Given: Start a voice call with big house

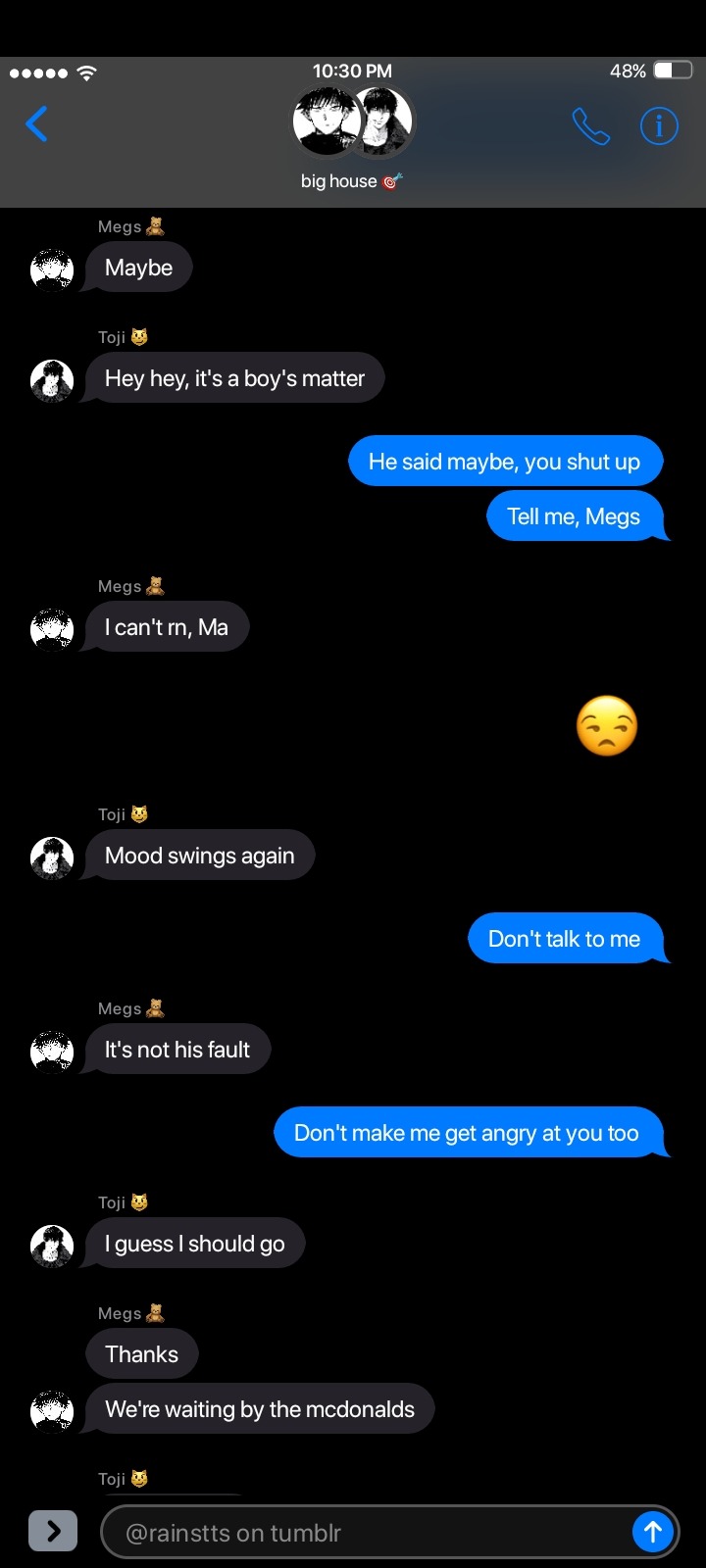Looking at the screenshot, I should tap(590, 126).
